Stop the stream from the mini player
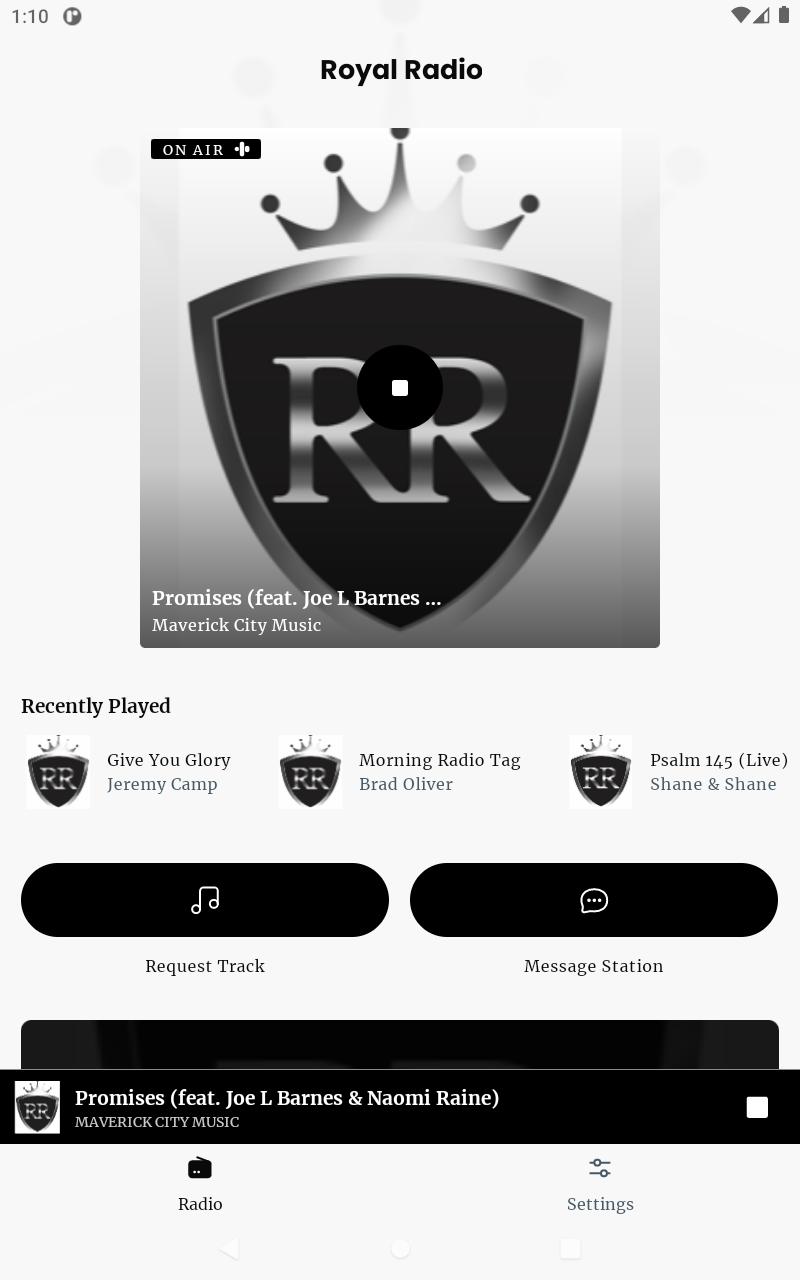This screenshot has width=800, height=1280. coord(757,1107)
